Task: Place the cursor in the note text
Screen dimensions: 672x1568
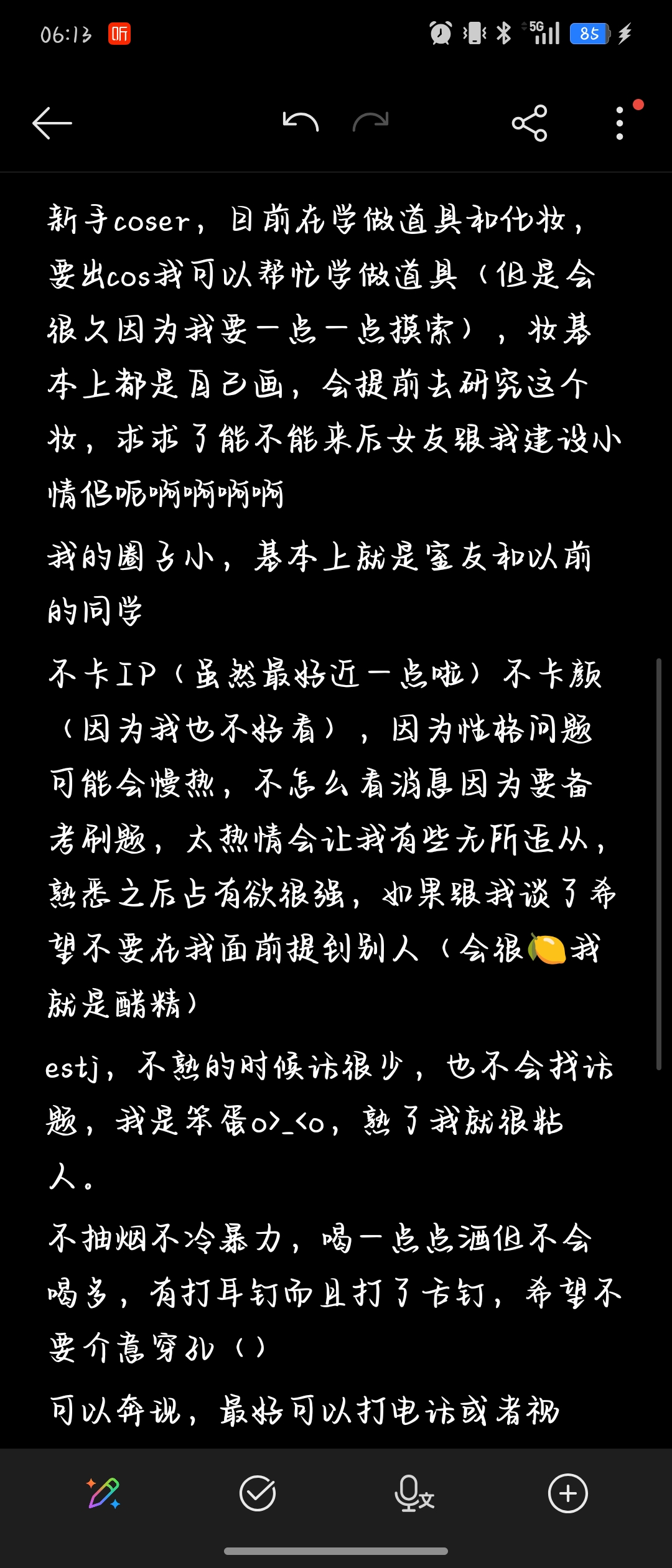Action: (x=336, y=809)
